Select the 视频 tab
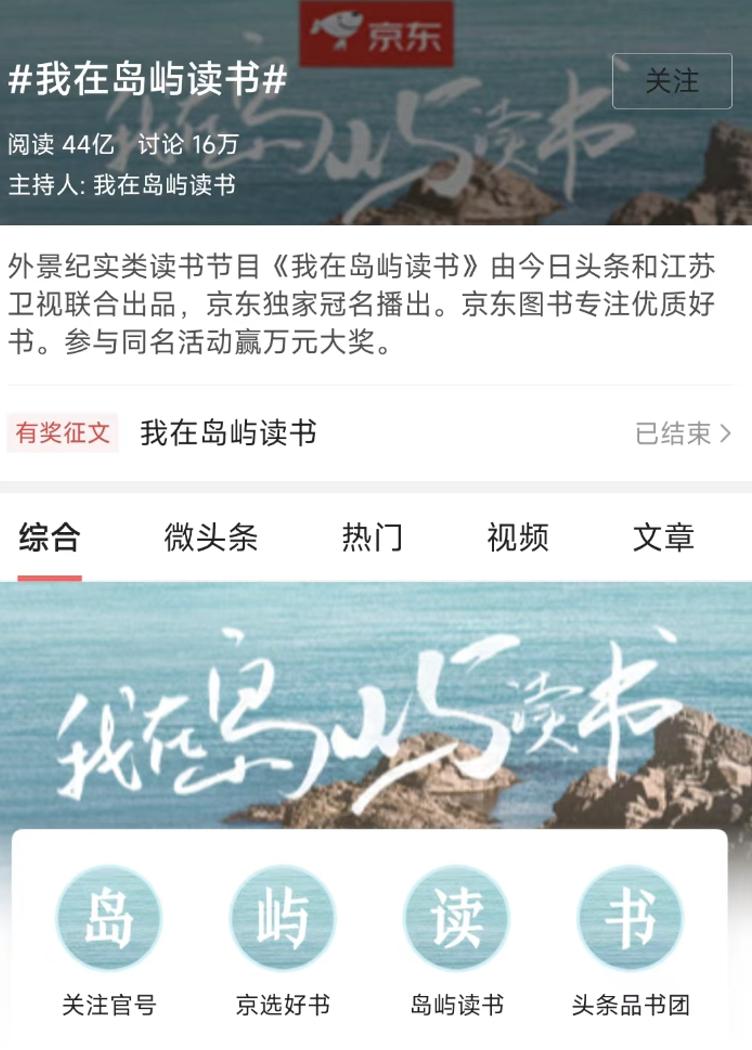The width and height of the screenshot is (752, 1050). click(x=518, y=537)
